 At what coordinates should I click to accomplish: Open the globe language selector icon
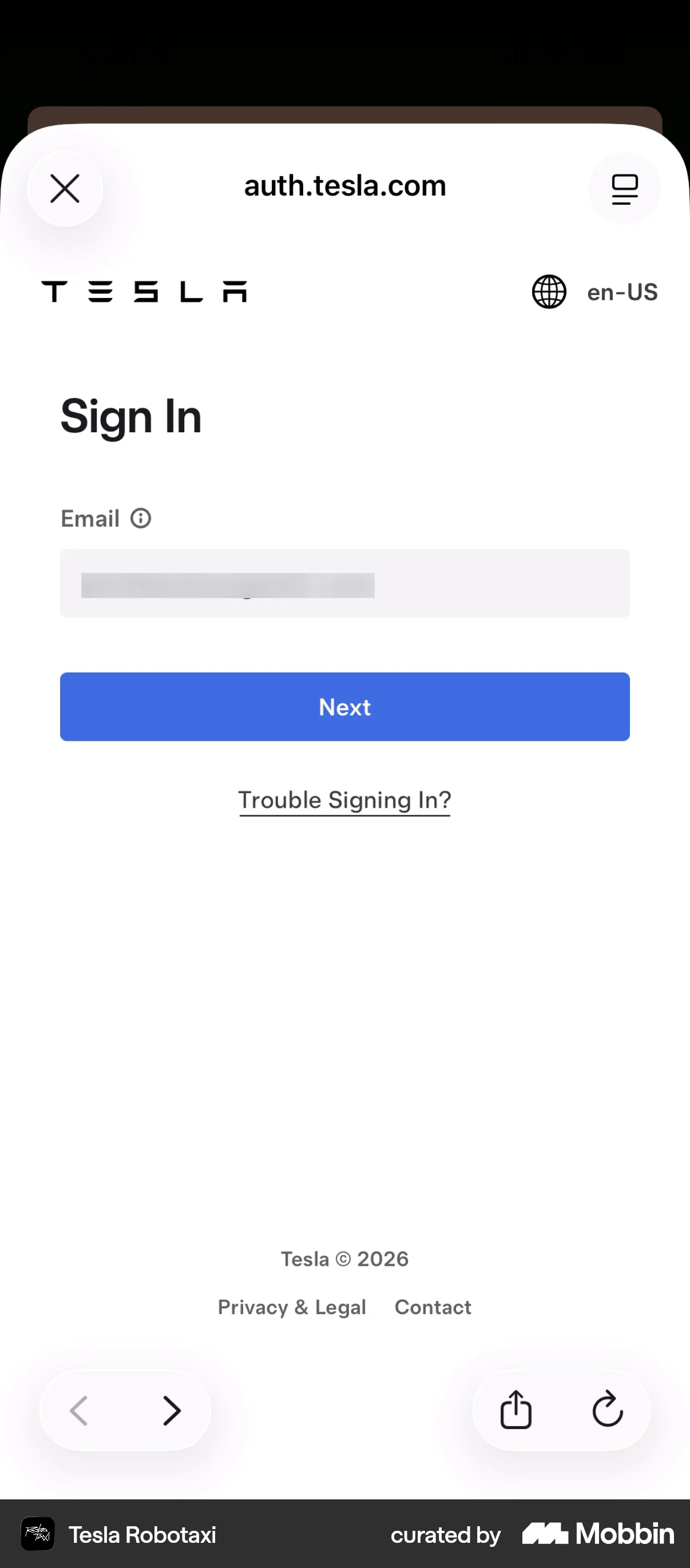pyautogui.click(x=548, y=292)
